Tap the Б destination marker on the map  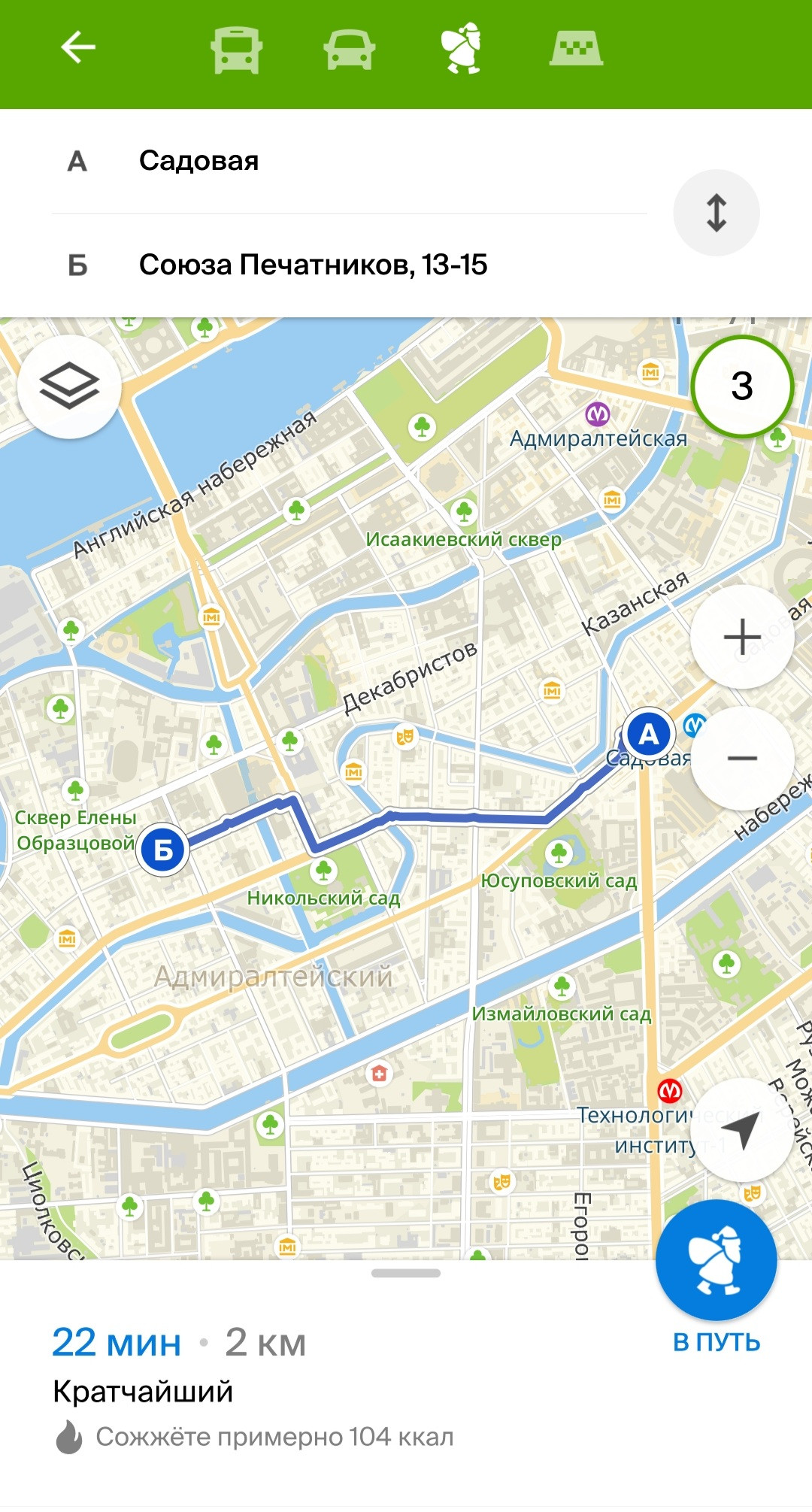(x=163, y=850)
